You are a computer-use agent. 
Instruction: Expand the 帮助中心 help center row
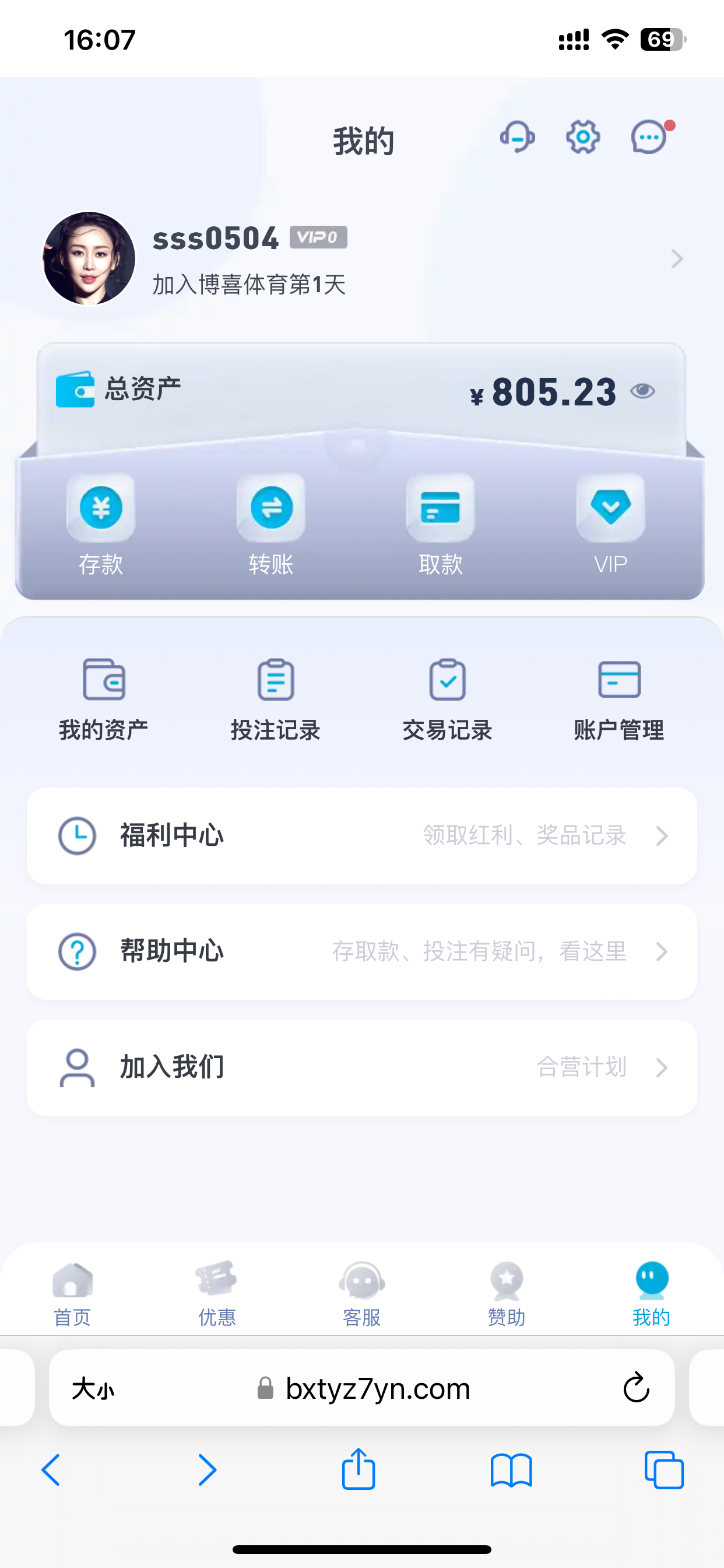point(362,951)
